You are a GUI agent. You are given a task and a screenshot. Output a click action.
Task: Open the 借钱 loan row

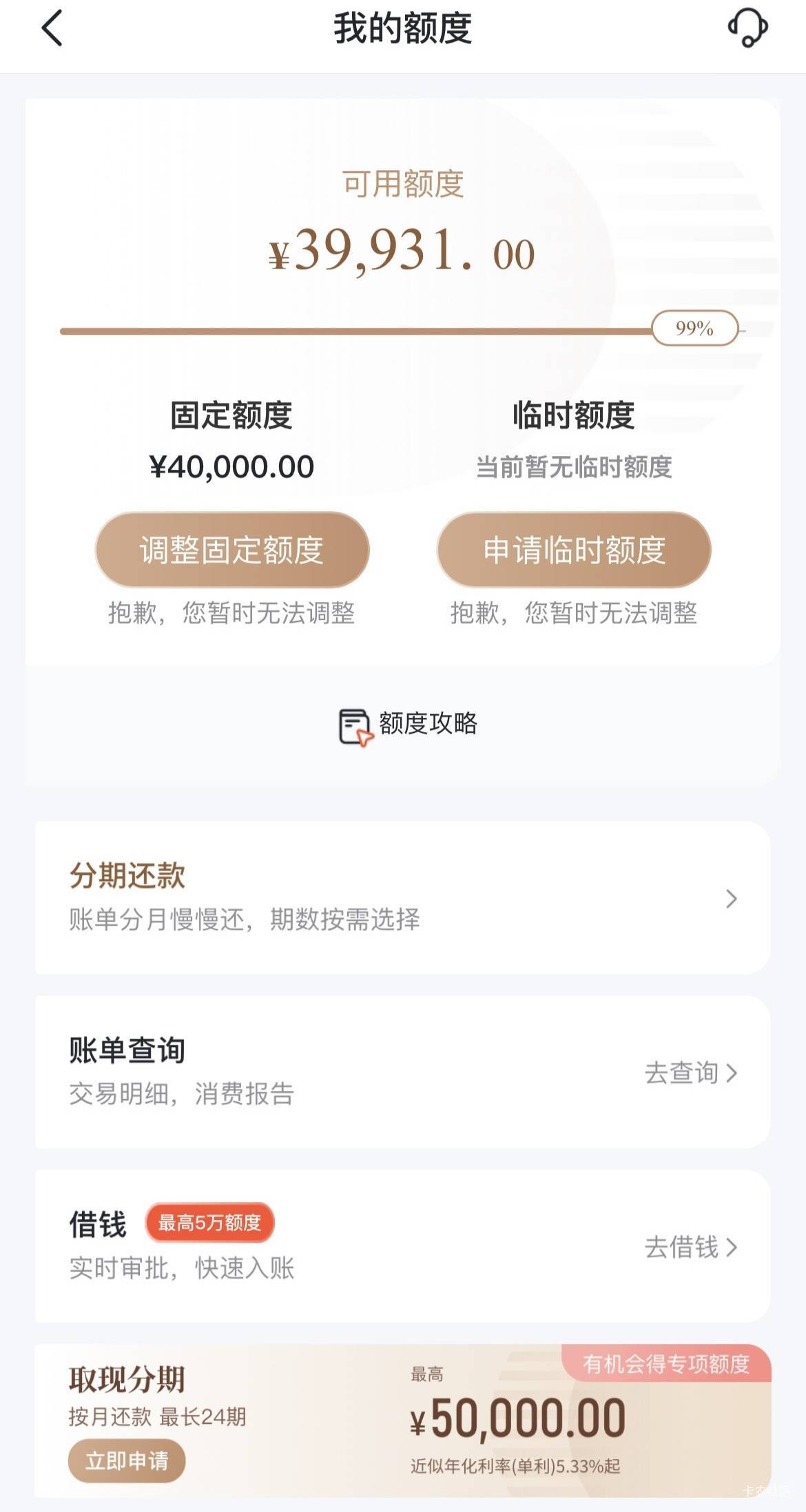tap(403, 1246)
